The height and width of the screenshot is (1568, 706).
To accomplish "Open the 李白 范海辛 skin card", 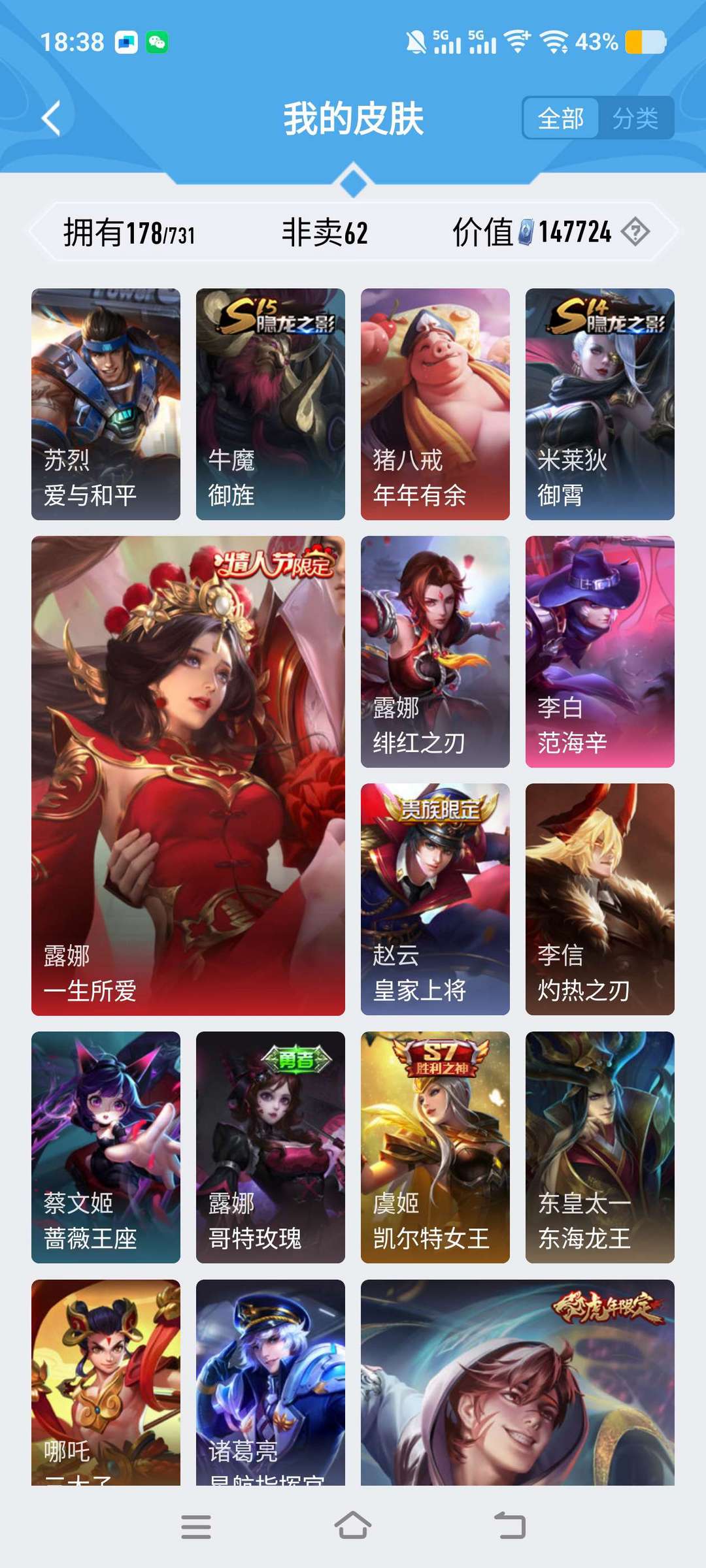I will coord(600,652).
